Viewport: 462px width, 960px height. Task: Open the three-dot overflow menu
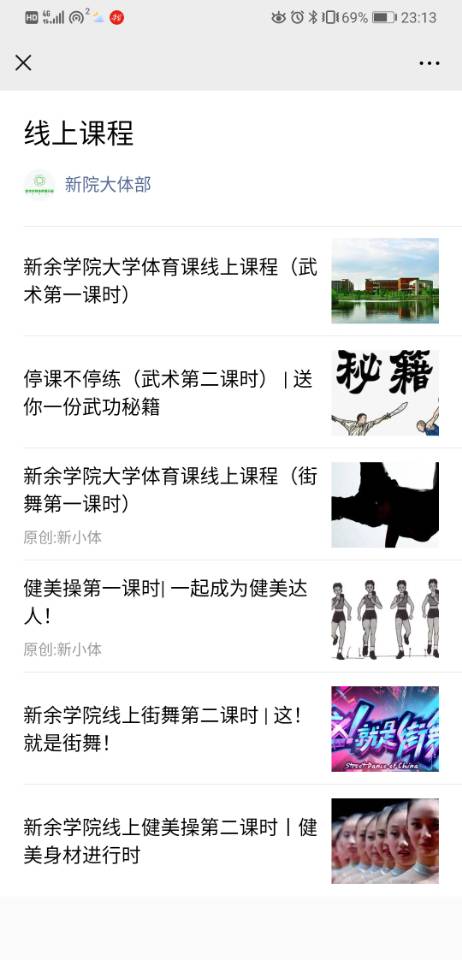tap(429, 63)
